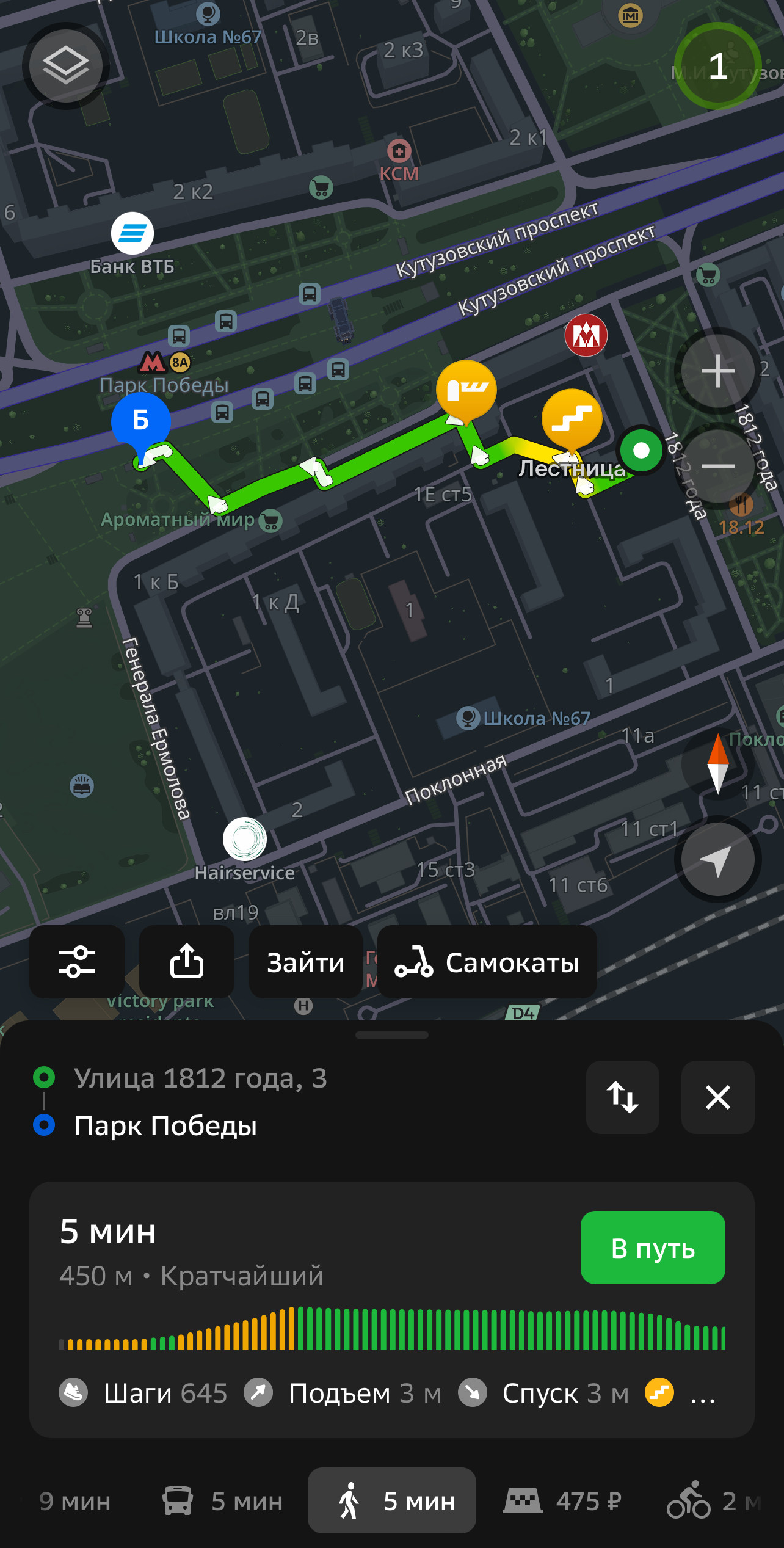Image resolution: width=784 pixels, height=1548 pixels.
Task: Zoom in on the map
Action: tap(717, 371)
